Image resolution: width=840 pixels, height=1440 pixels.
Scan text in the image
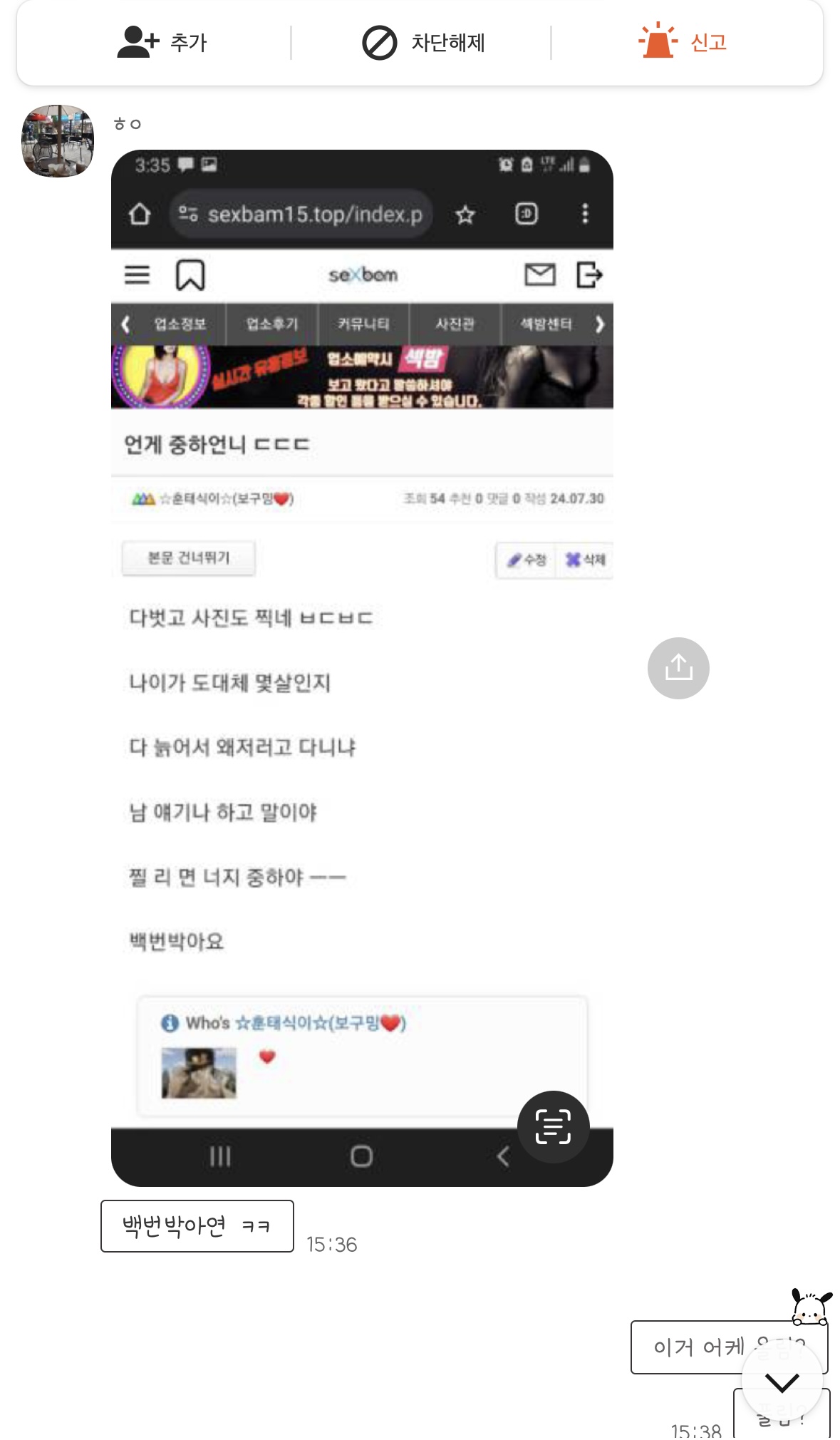pos(553,1127)
